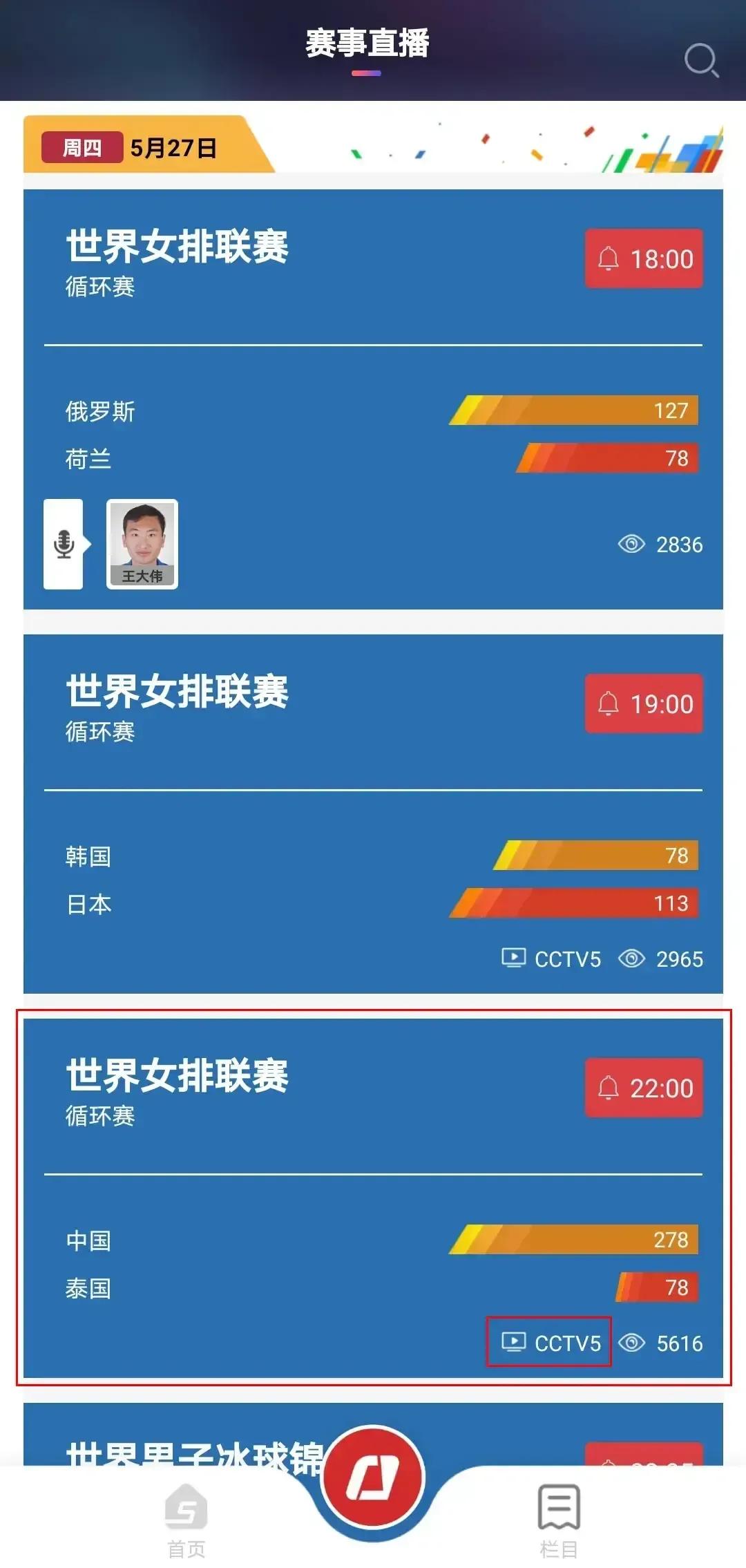Tap the red center logo button
Viewport: 746px width, 1568px height.
point(373,1477)
